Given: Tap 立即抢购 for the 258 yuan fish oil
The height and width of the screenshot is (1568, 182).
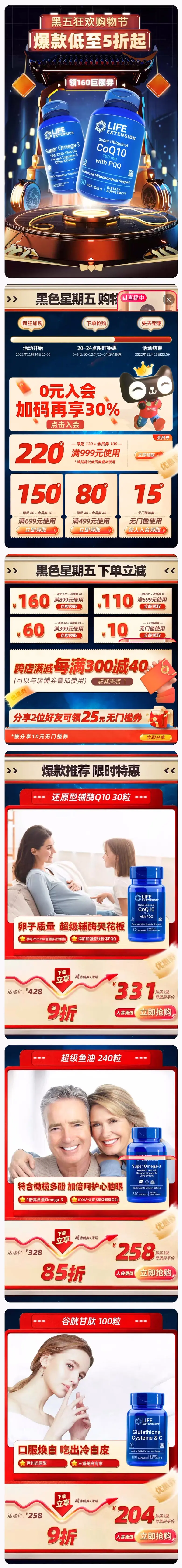Looking at the screenshot, I should click(x=155, y=1272).
